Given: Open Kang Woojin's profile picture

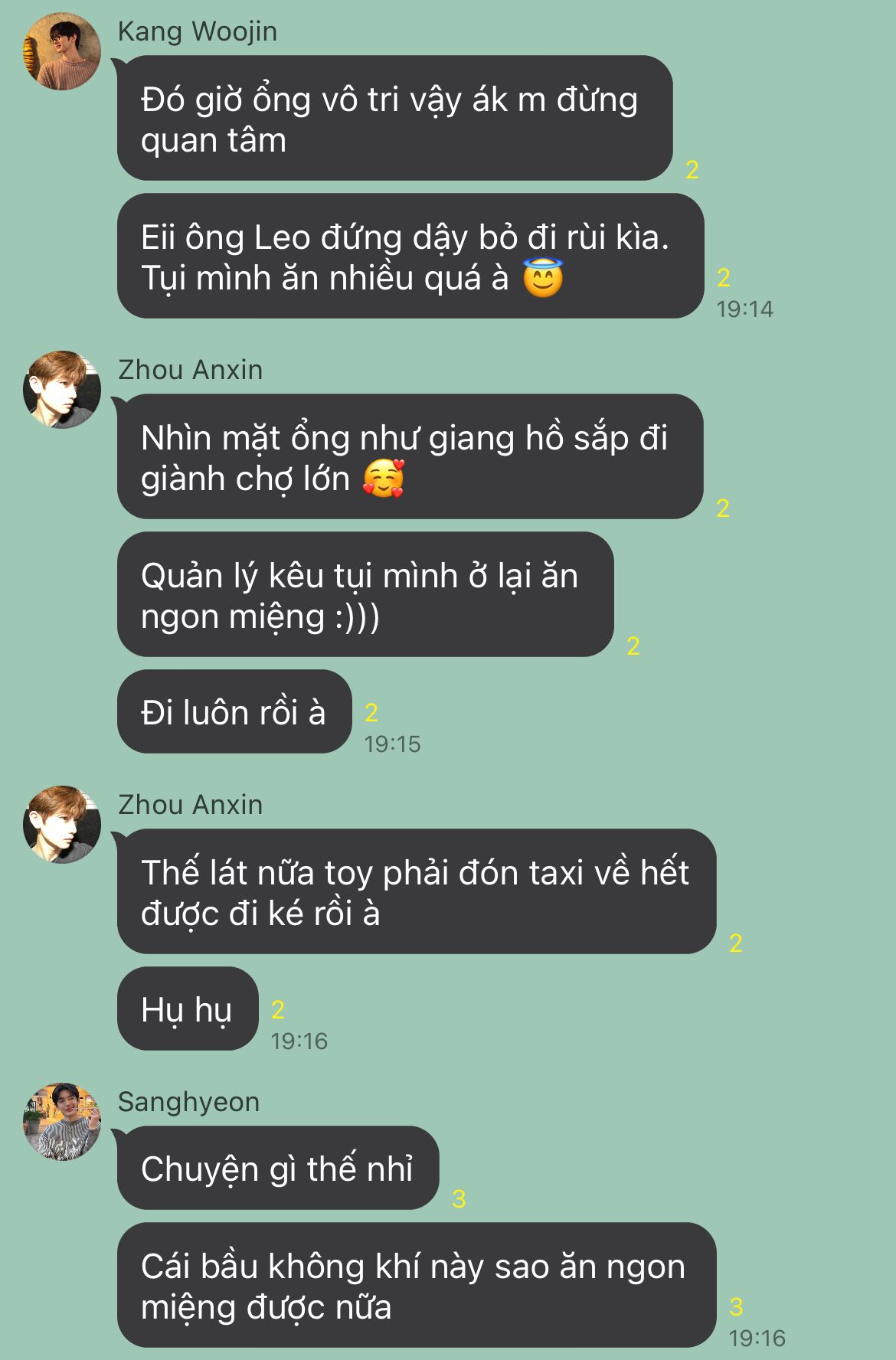Looking at the screenshot, I should pyautogui.click(x=62, y=51).
